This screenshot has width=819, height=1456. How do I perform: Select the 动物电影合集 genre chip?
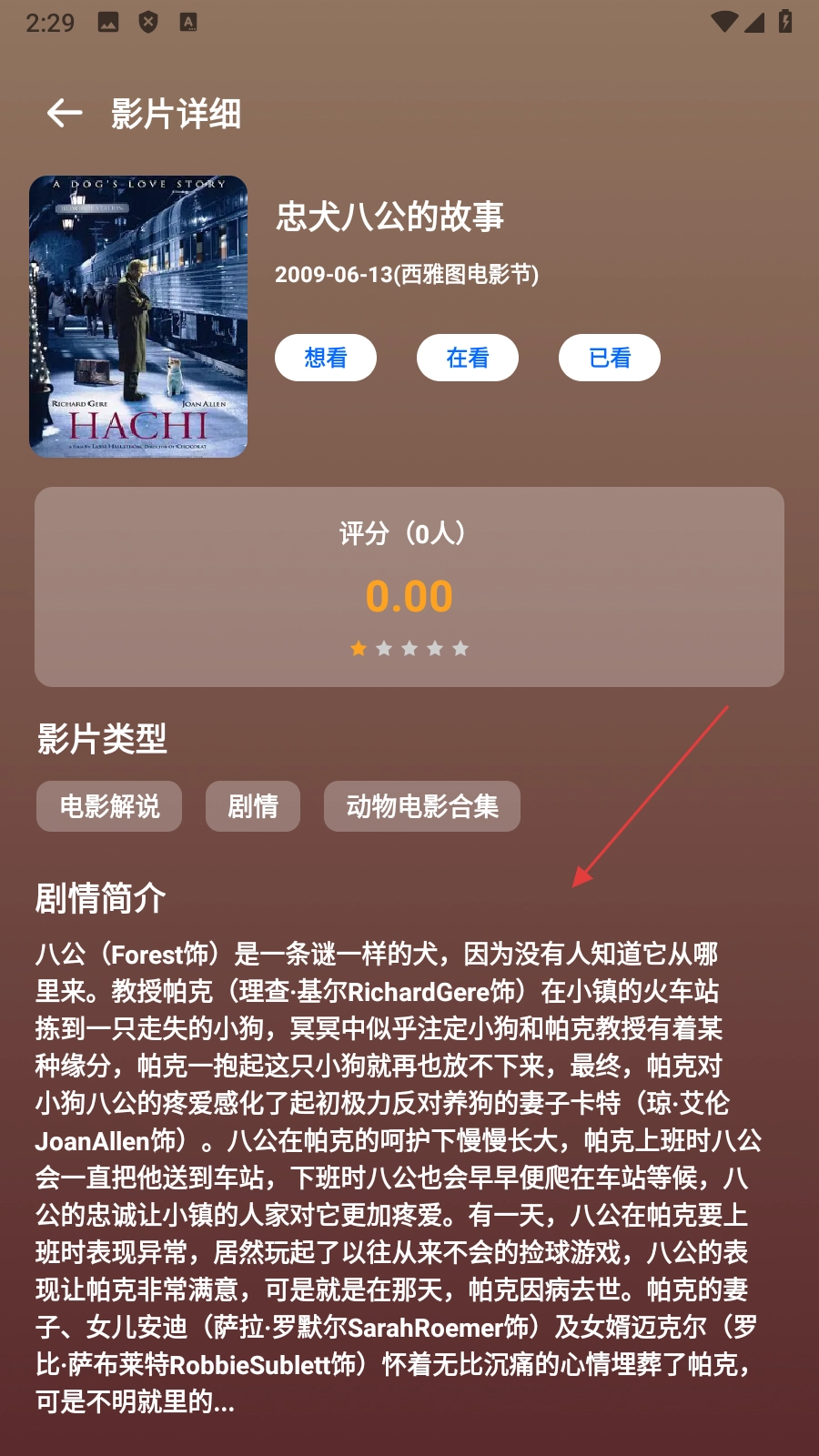422,806
